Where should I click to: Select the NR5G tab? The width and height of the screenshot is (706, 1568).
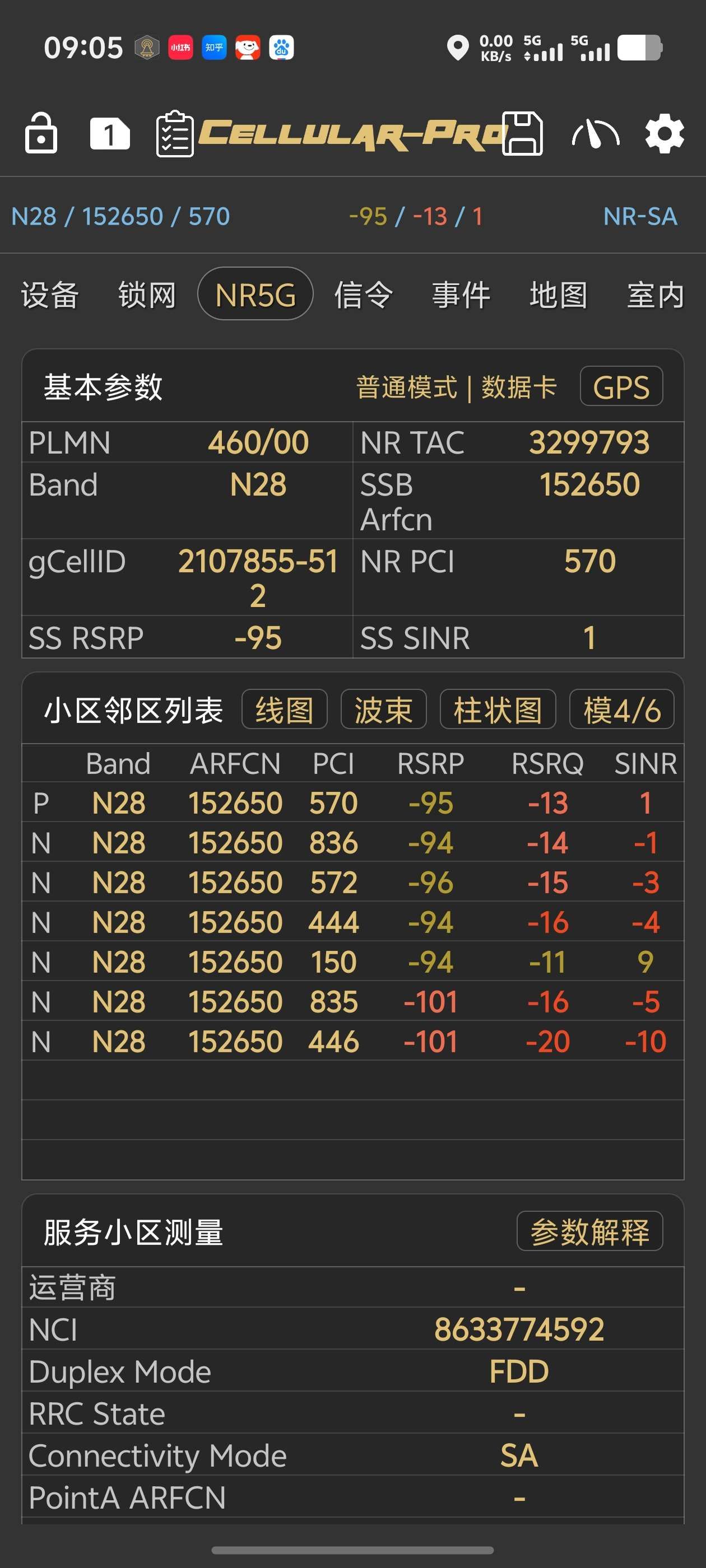(256, 295)
